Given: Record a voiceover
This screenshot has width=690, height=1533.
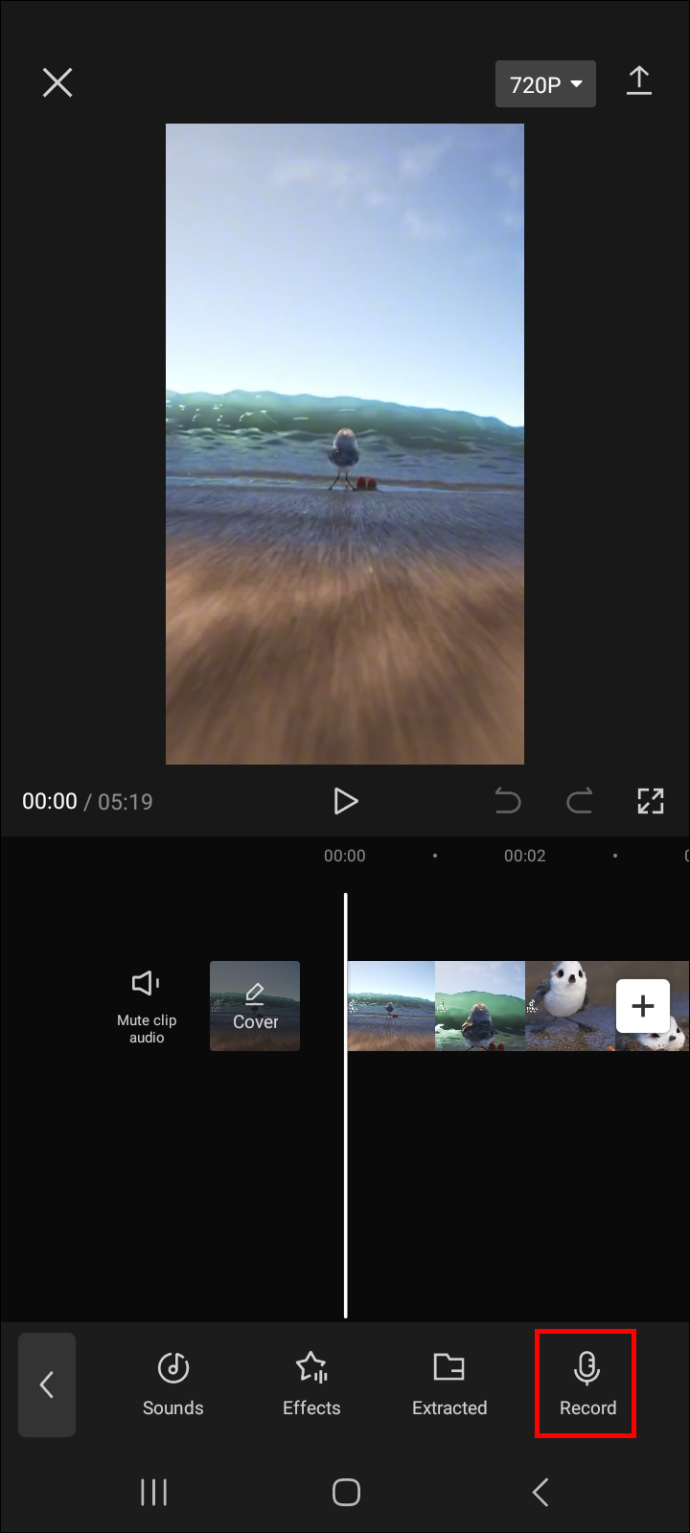Looking at the screenshot, I should [587, 1385].
